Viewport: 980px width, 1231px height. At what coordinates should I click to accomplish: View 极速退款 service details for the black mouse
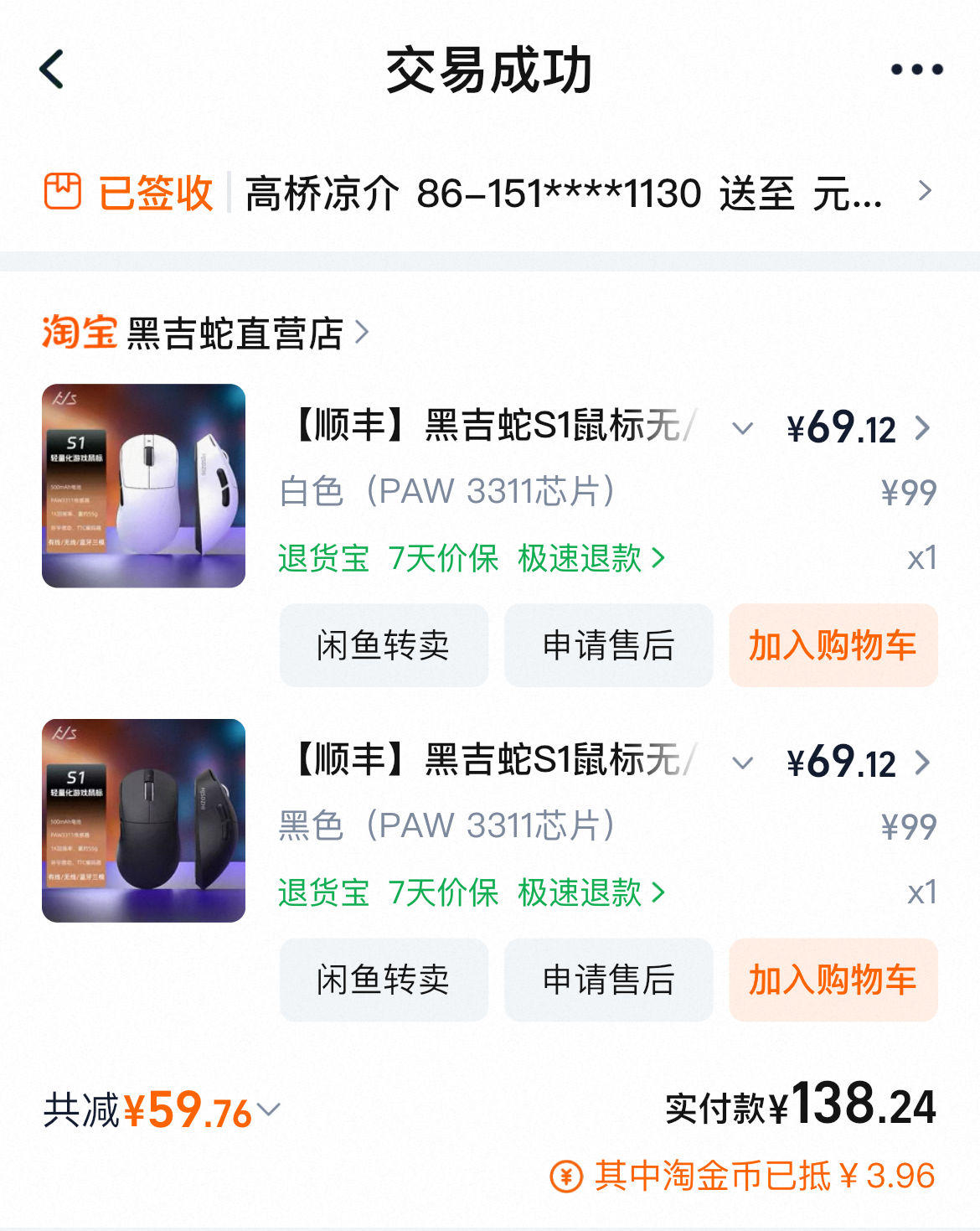click(x=591, y=892)
